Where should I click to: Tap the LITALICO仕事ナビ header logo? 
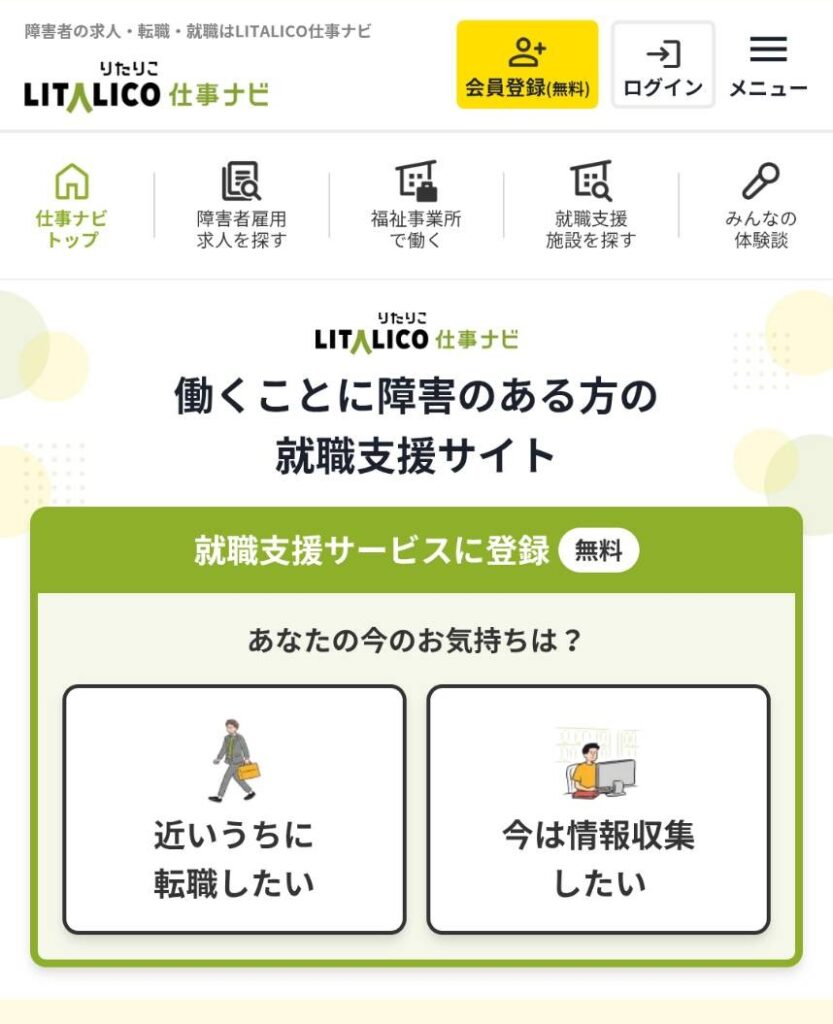point(147,88)
